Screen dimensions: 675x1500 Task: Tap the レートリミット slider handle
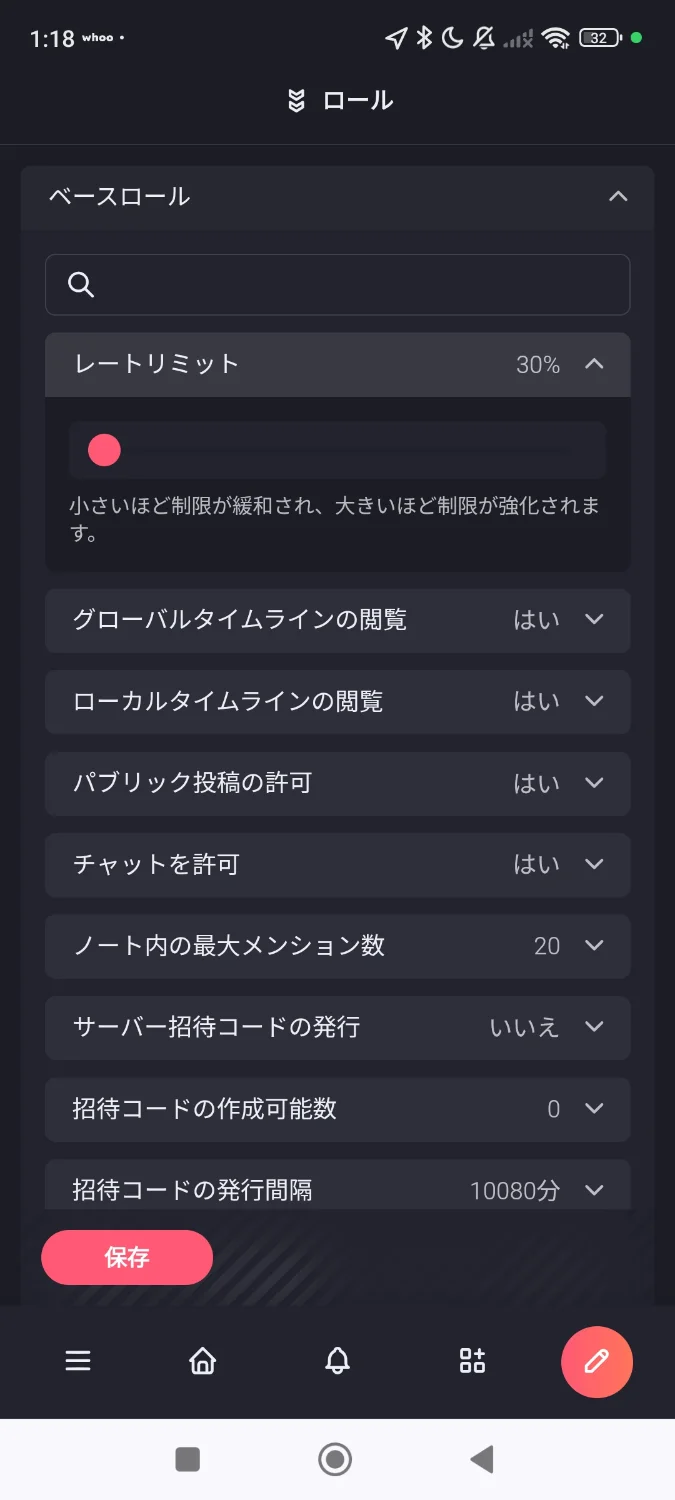(104, 450)
